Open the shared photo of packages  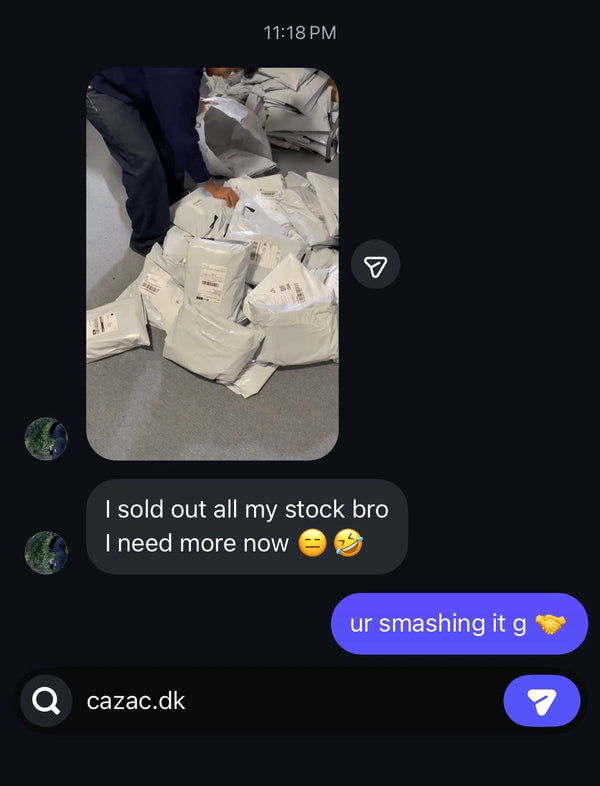pos(212,263)
